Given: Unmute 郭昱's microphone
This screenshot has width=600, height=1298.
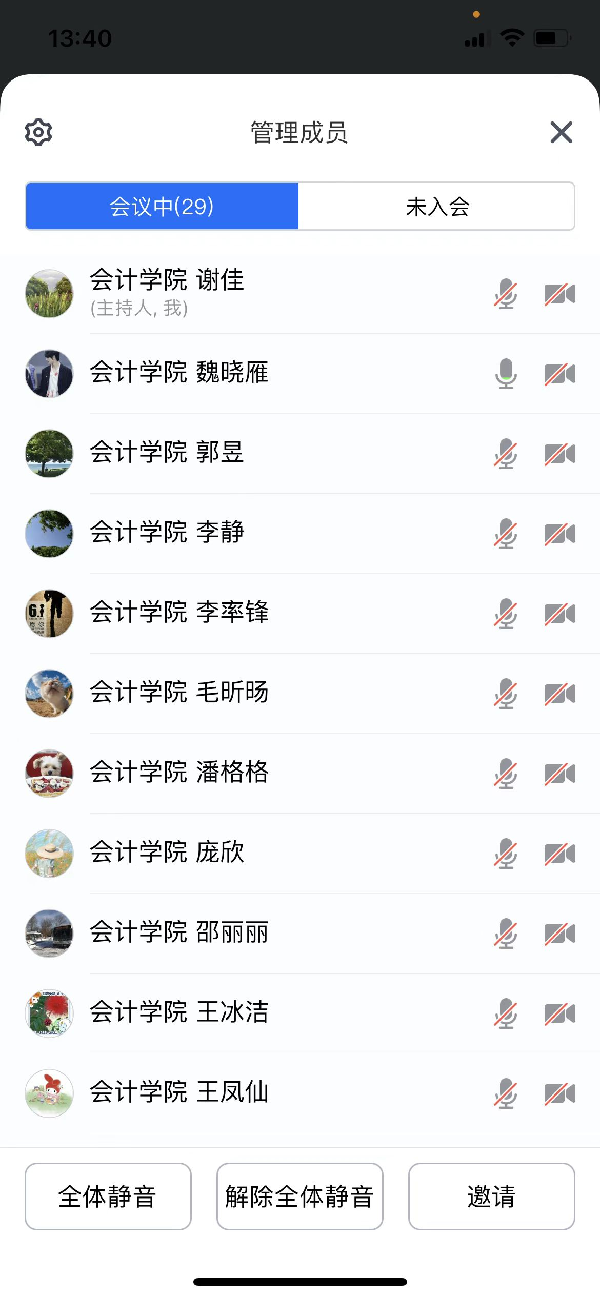Looking at the screenshot, I should (x=506, y=454).
